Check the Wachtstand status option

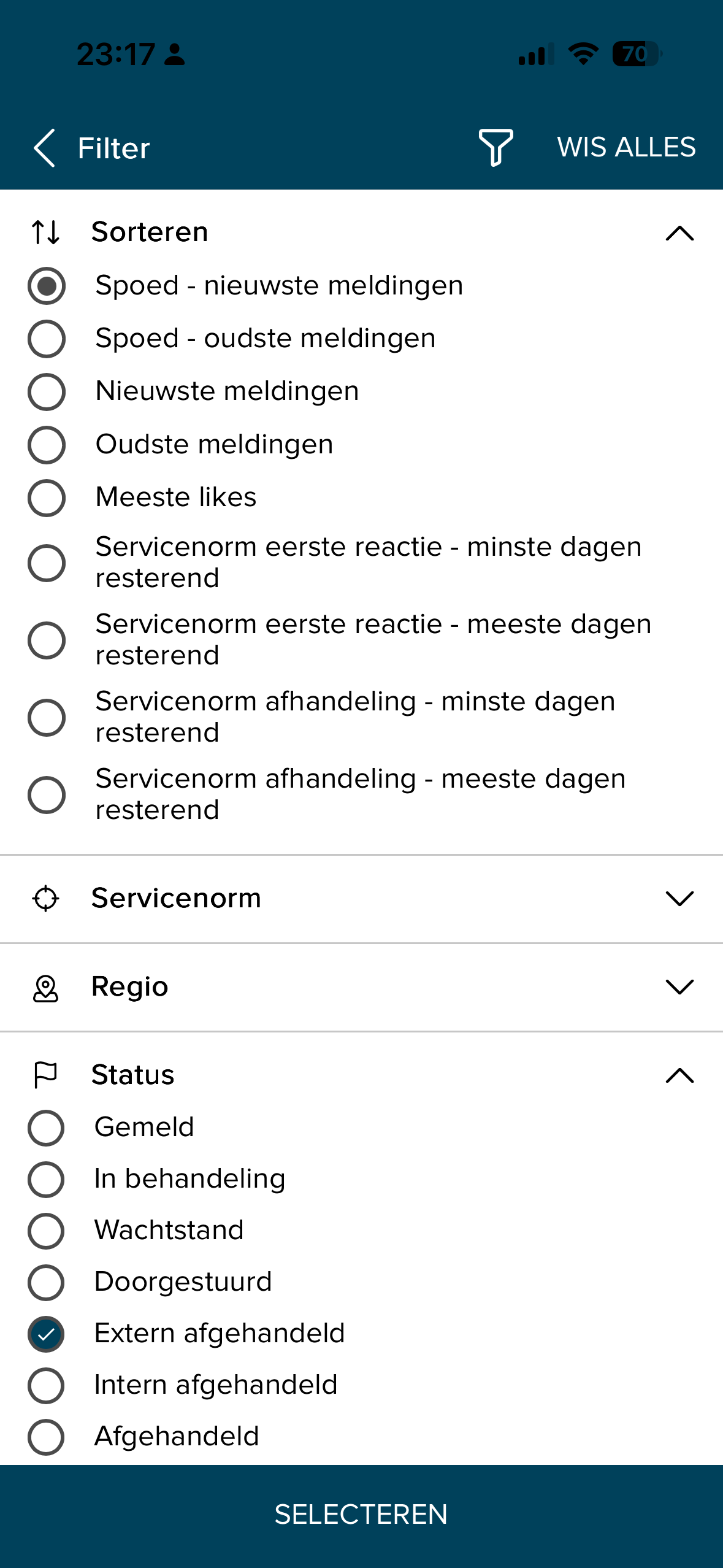tap(46, 1229)
